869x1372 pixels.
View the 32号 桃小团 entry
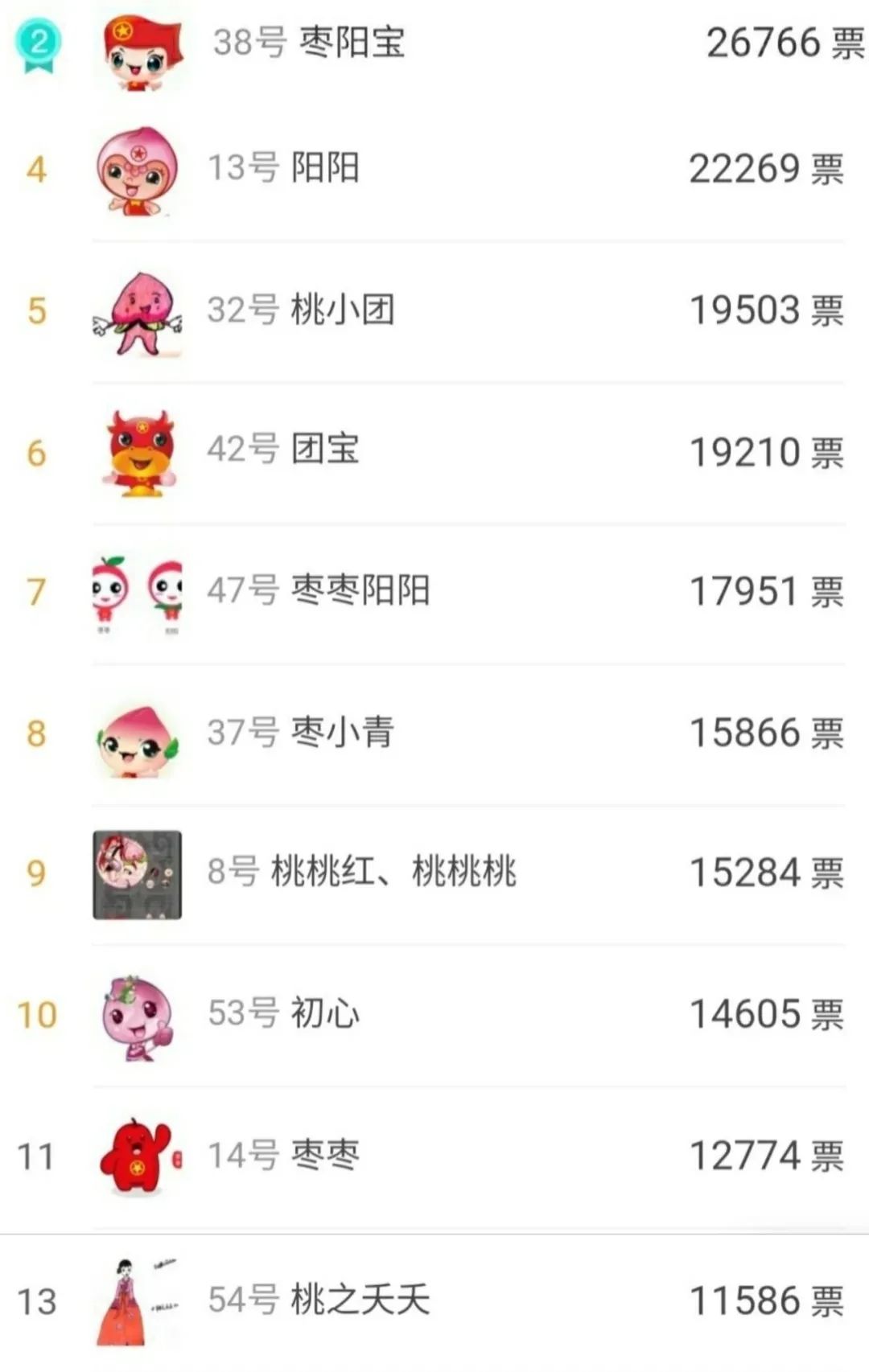point(301,310)
